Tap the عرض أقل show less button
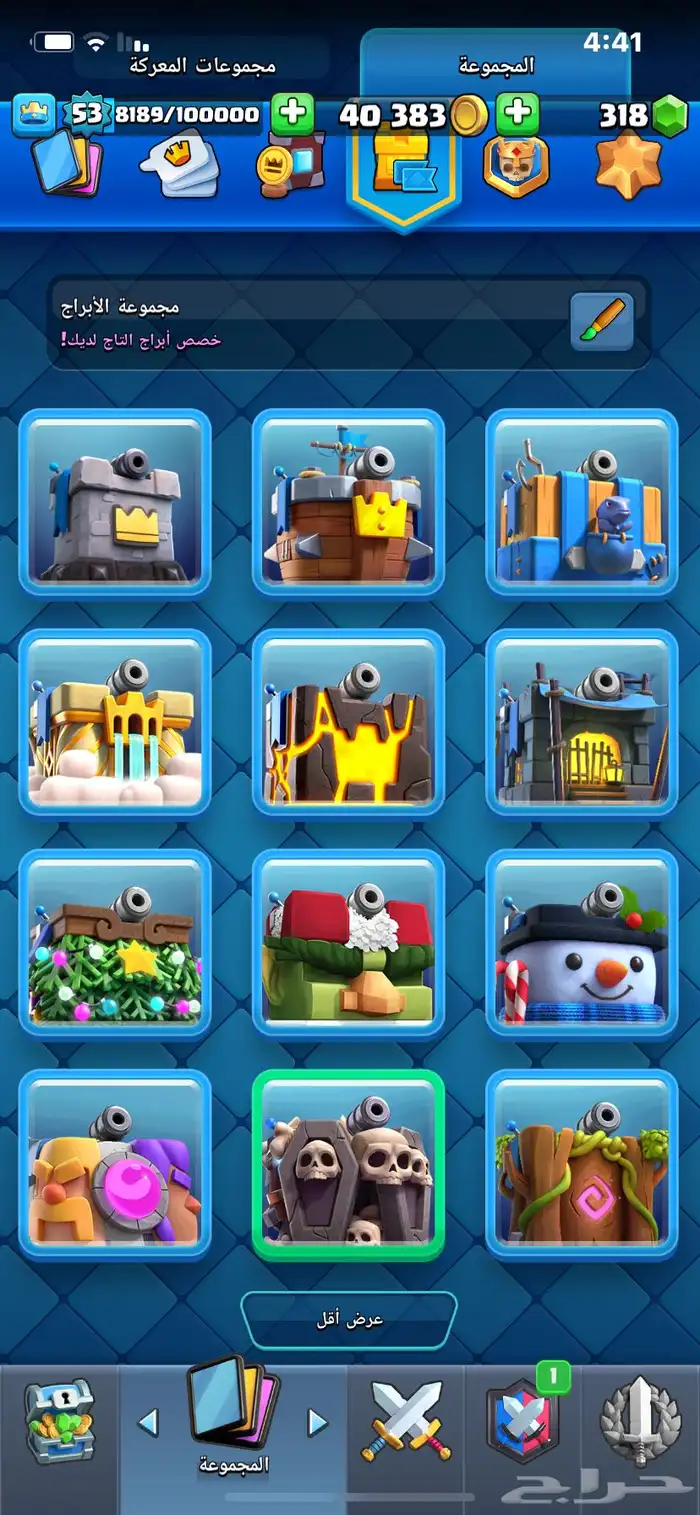The width and height of the screenshot is (700, 1515). (349, 1320)
